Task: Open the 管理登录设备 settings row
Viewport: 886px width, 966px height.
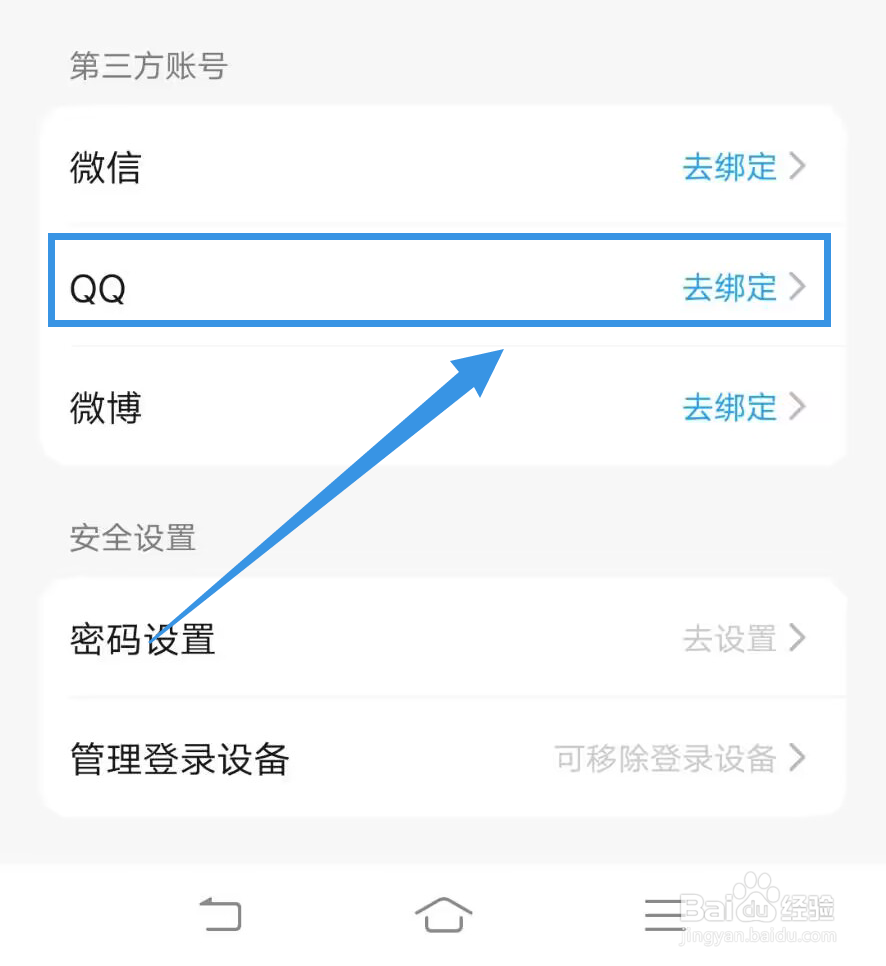Action: click(300, 759)
